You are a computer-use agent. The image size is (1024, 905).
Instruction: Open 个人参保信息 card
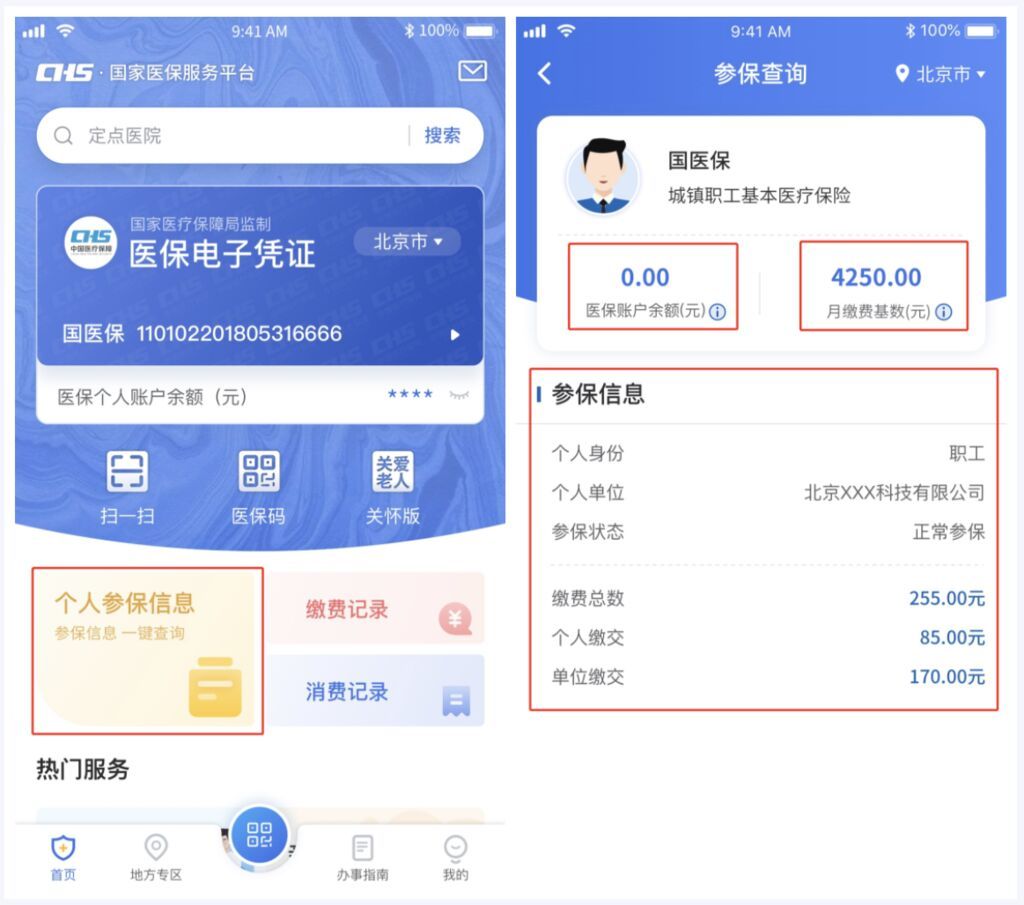[x=147, y=650]
